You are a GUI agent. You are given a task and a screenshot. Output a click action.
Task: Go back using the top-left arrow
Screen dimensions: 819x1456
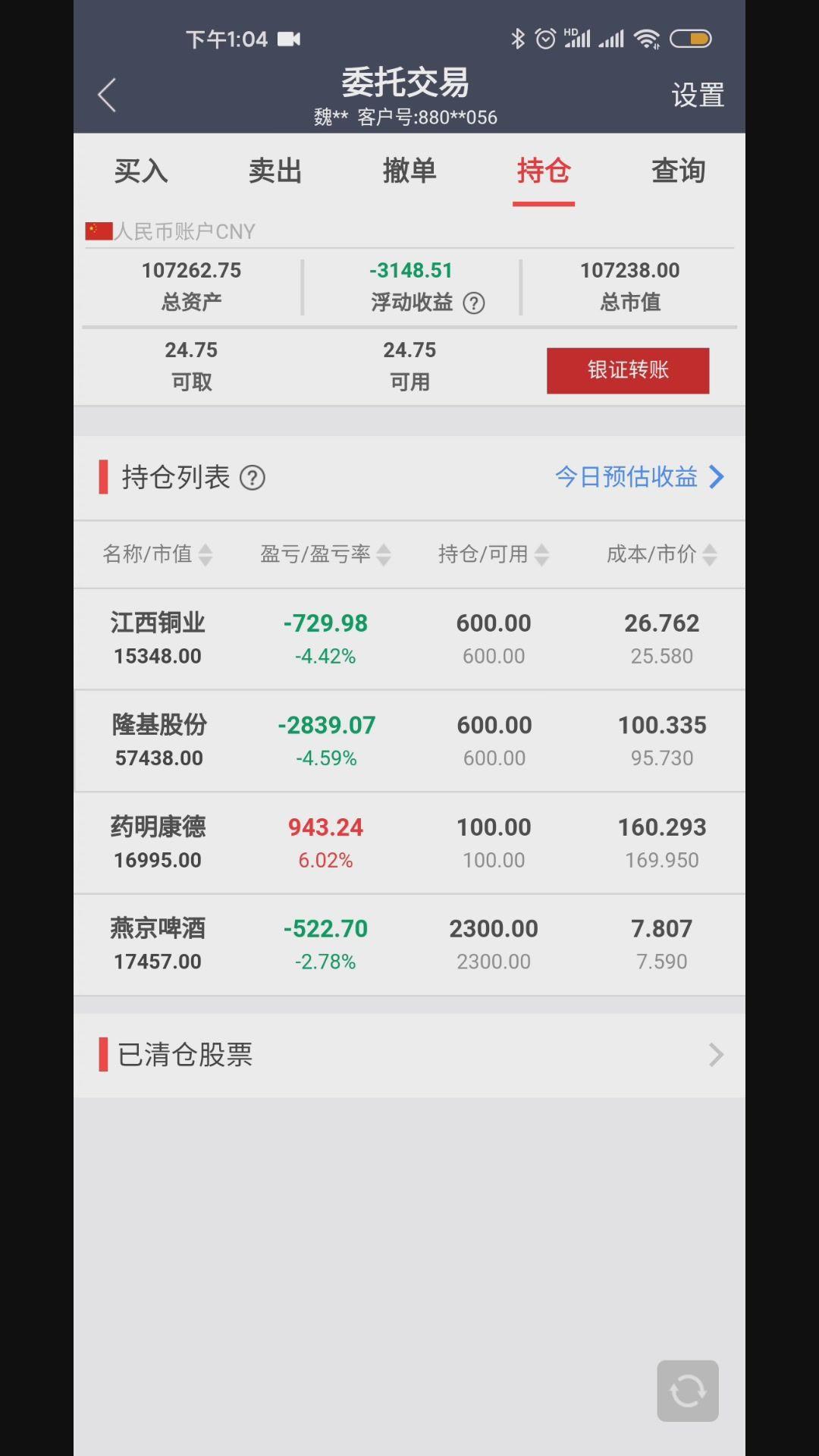107,96
